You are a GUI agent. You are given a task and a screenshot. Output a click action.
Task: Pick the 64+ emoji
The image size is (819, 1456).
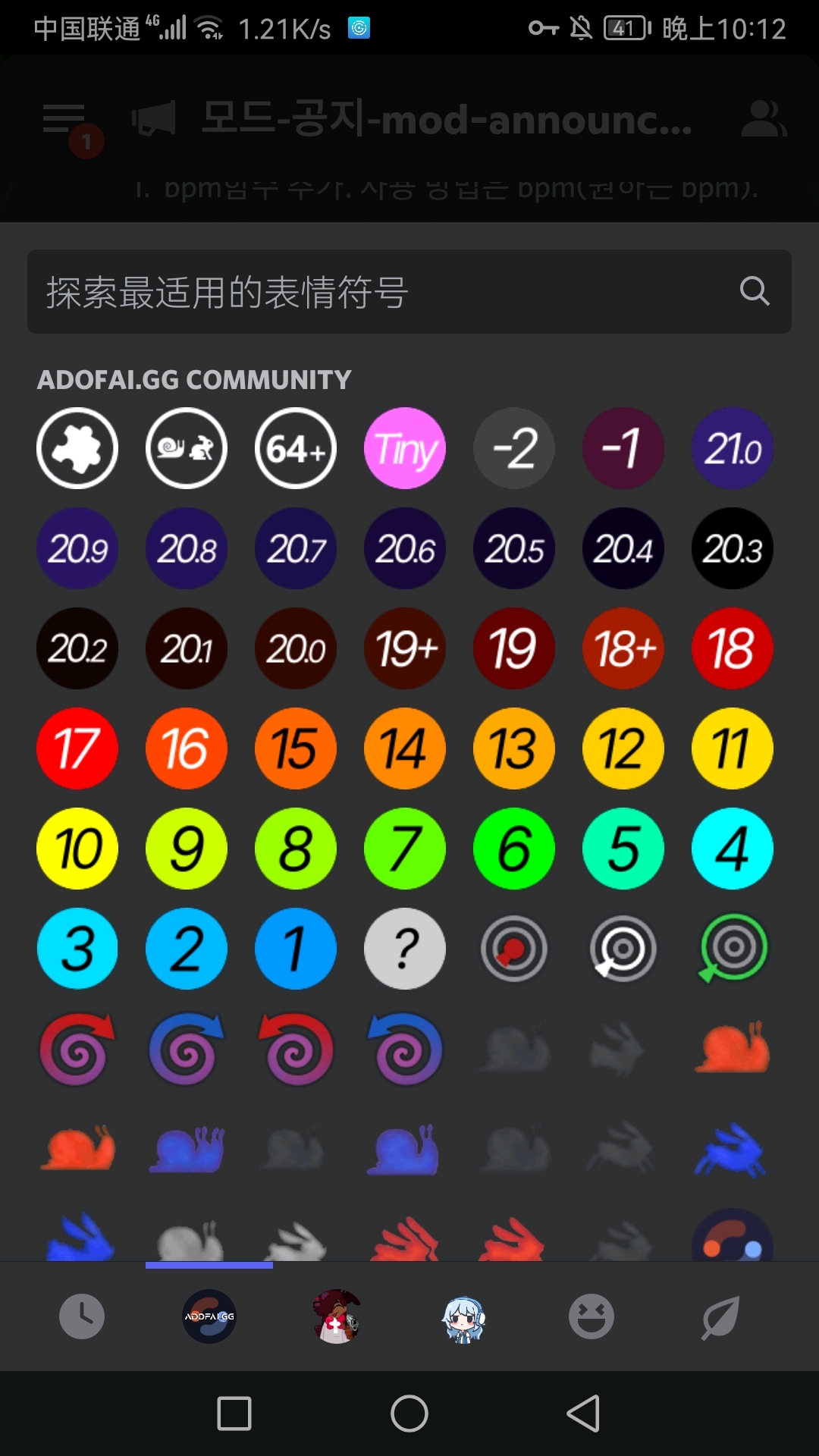tap(296, 448)
